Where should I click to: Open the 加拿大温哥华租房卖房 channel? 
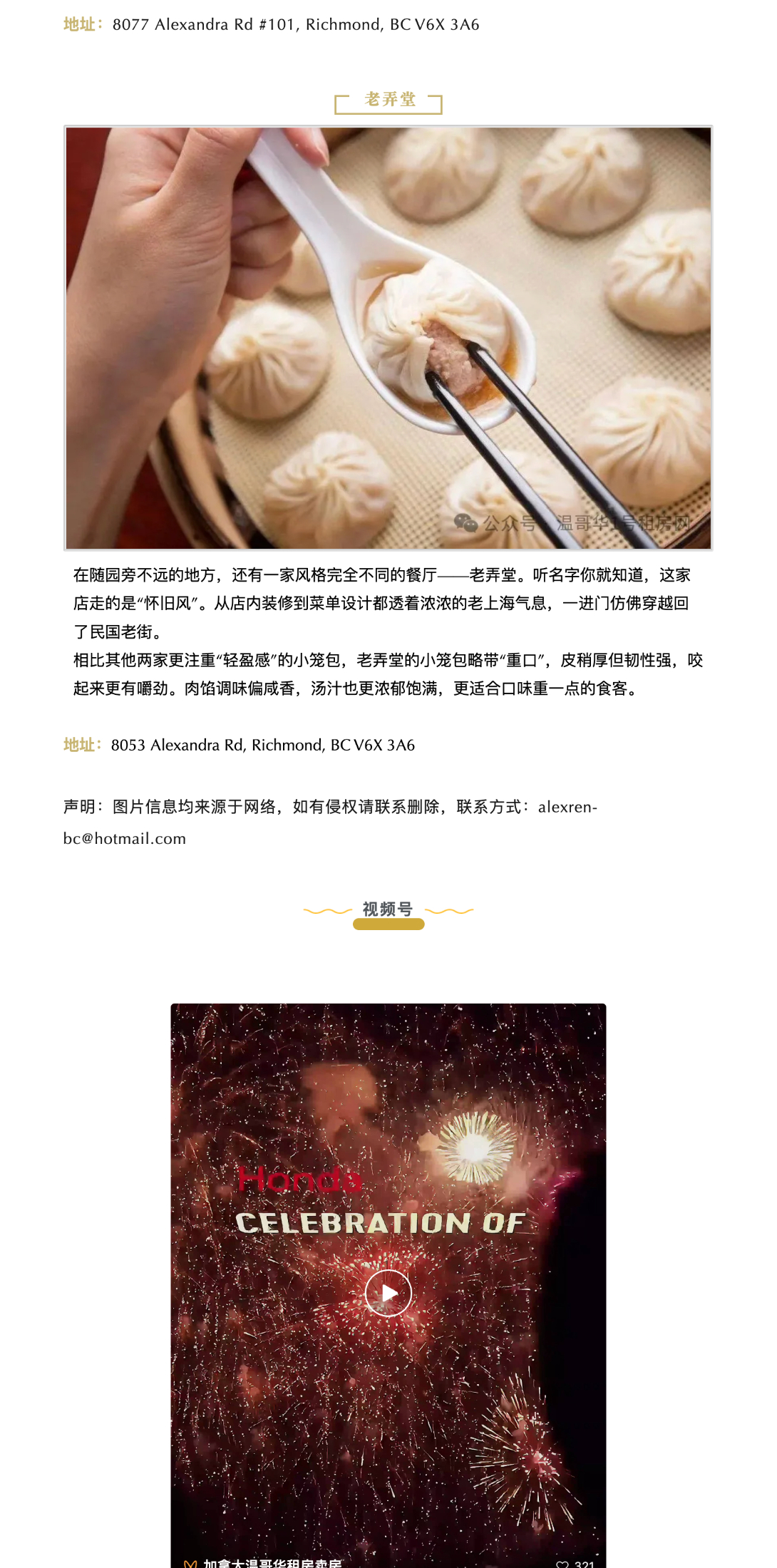(x=272, y=1563)
